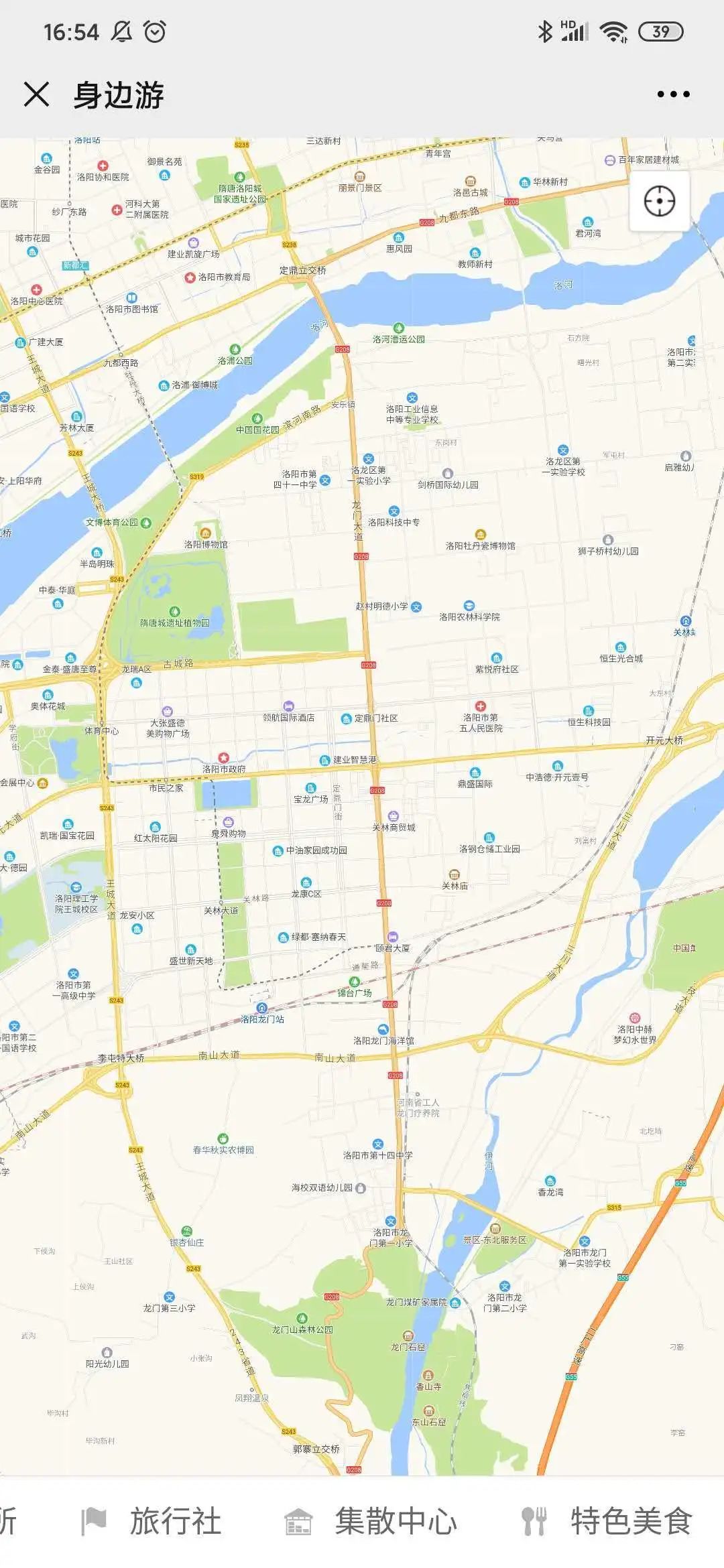Select the 集散中心 tab
This screenshot has height=1568, width=724.
click(371, 1521)
